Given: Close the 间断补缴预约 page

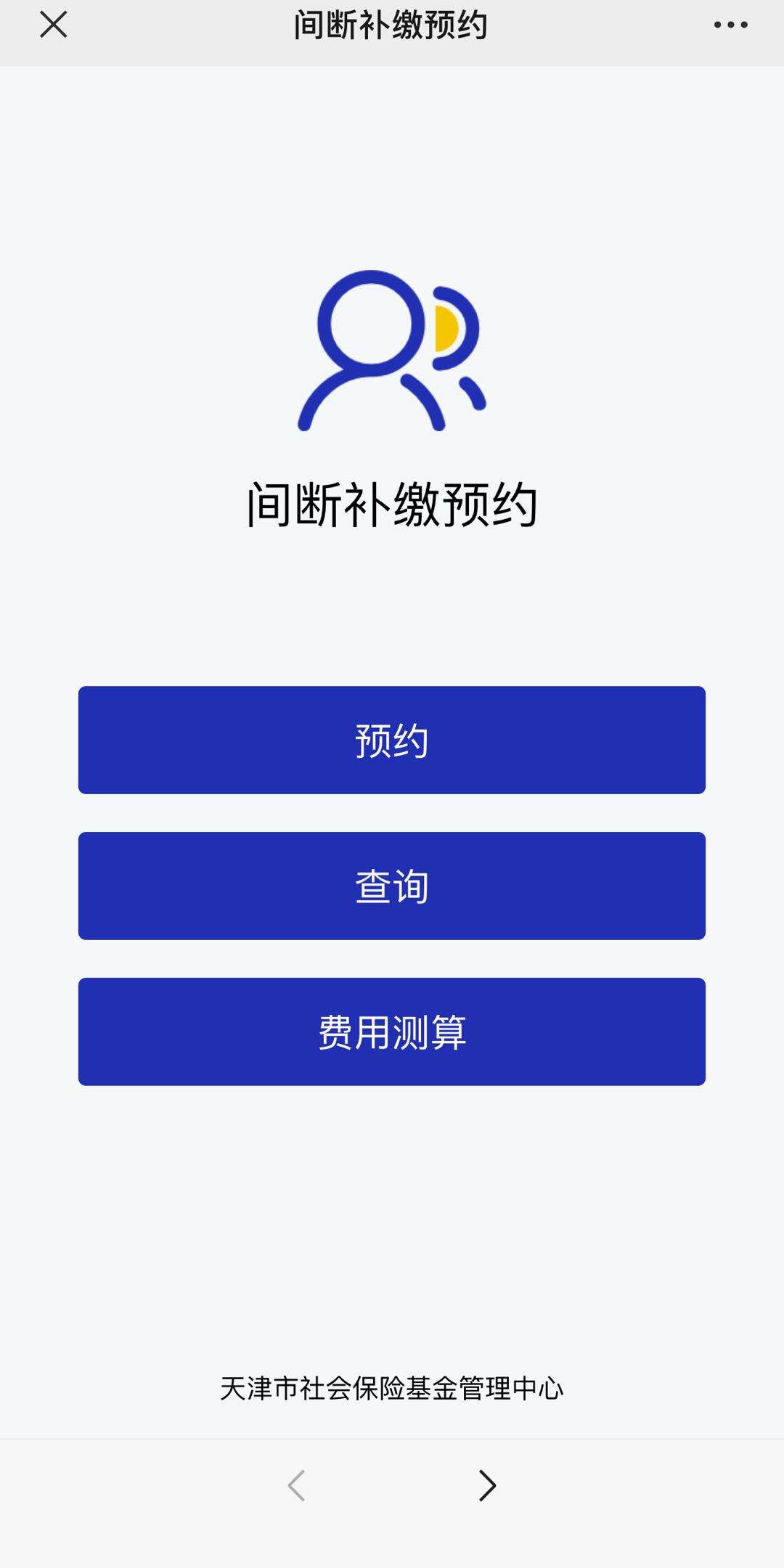Looking at the screenshot, I should click(x=53, y=25).
